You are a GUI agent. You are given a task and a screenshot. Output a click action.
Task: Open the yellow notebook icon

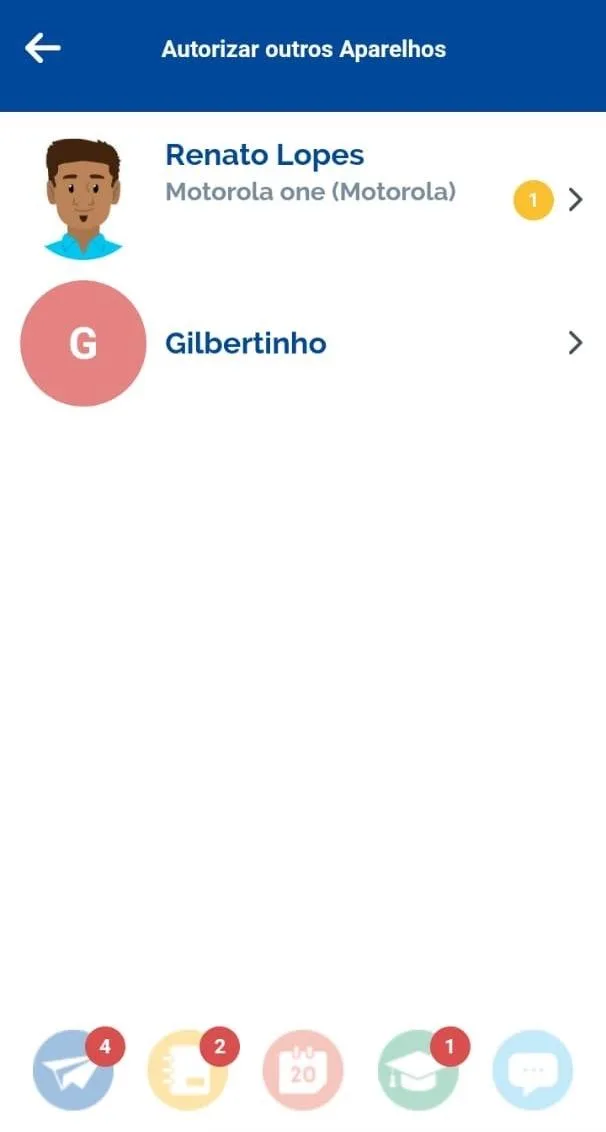click(188, 1070)
